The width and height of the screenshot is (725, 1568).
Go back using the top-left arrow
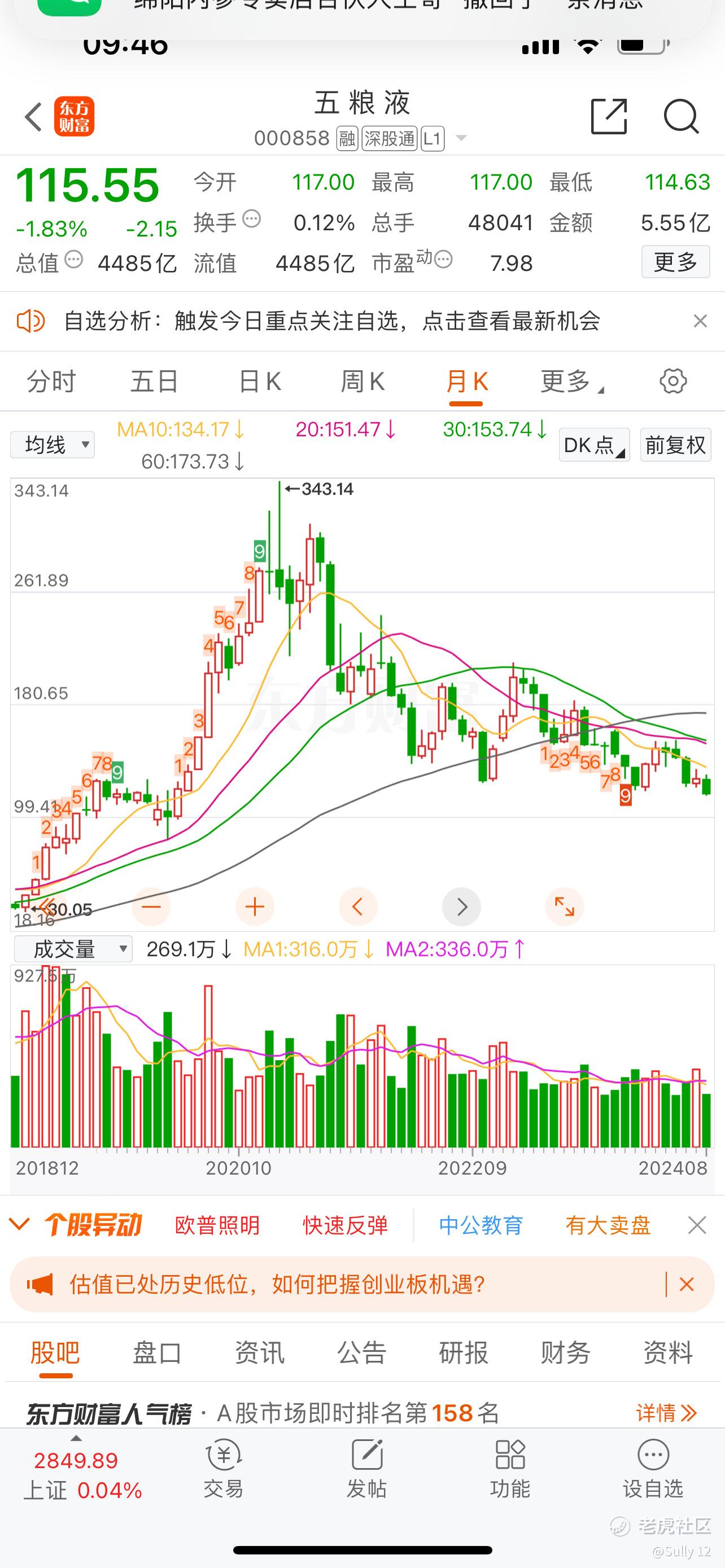point(33,116)
